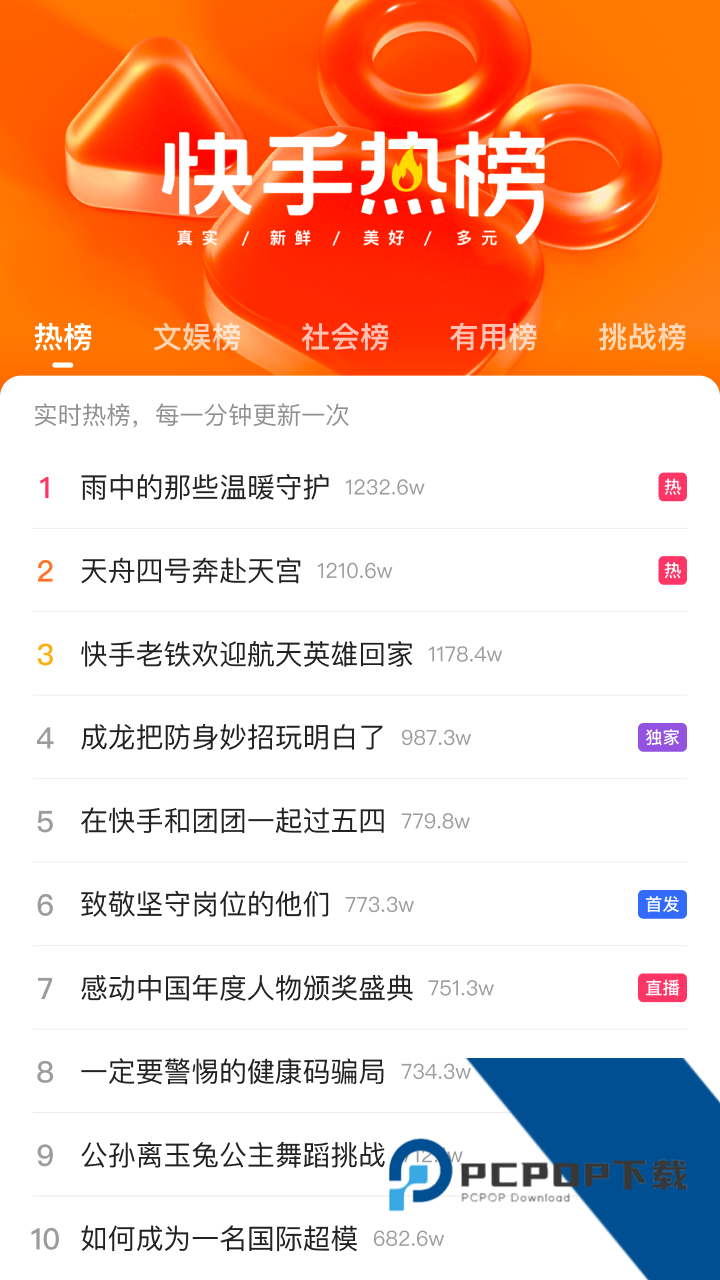Click the 实时热榜 update notice text
The height and width of the screenshot is (1280, 720).
click(190, 416)
